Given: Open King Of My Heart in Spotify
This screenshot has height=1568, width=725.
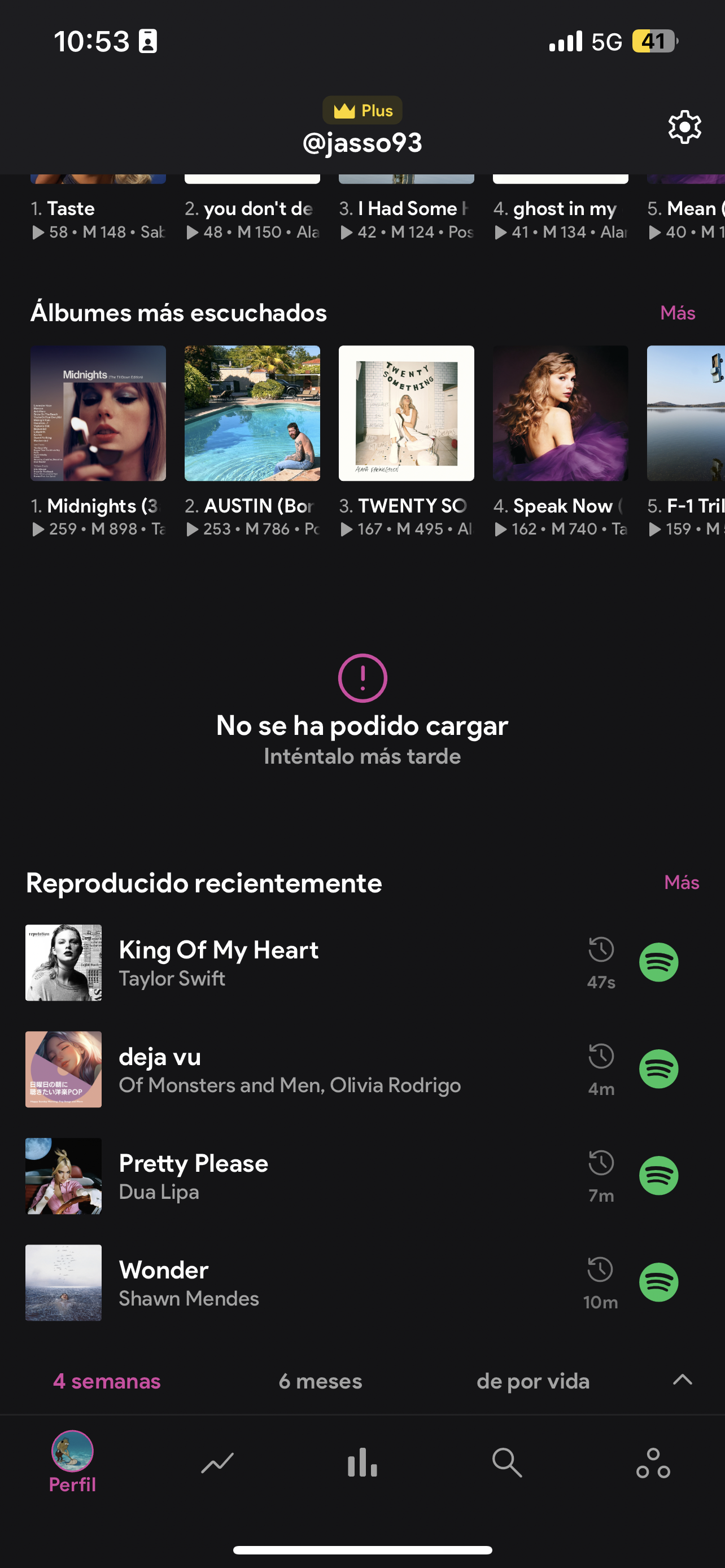Looking at the screenshot, I should click(658, 962).
